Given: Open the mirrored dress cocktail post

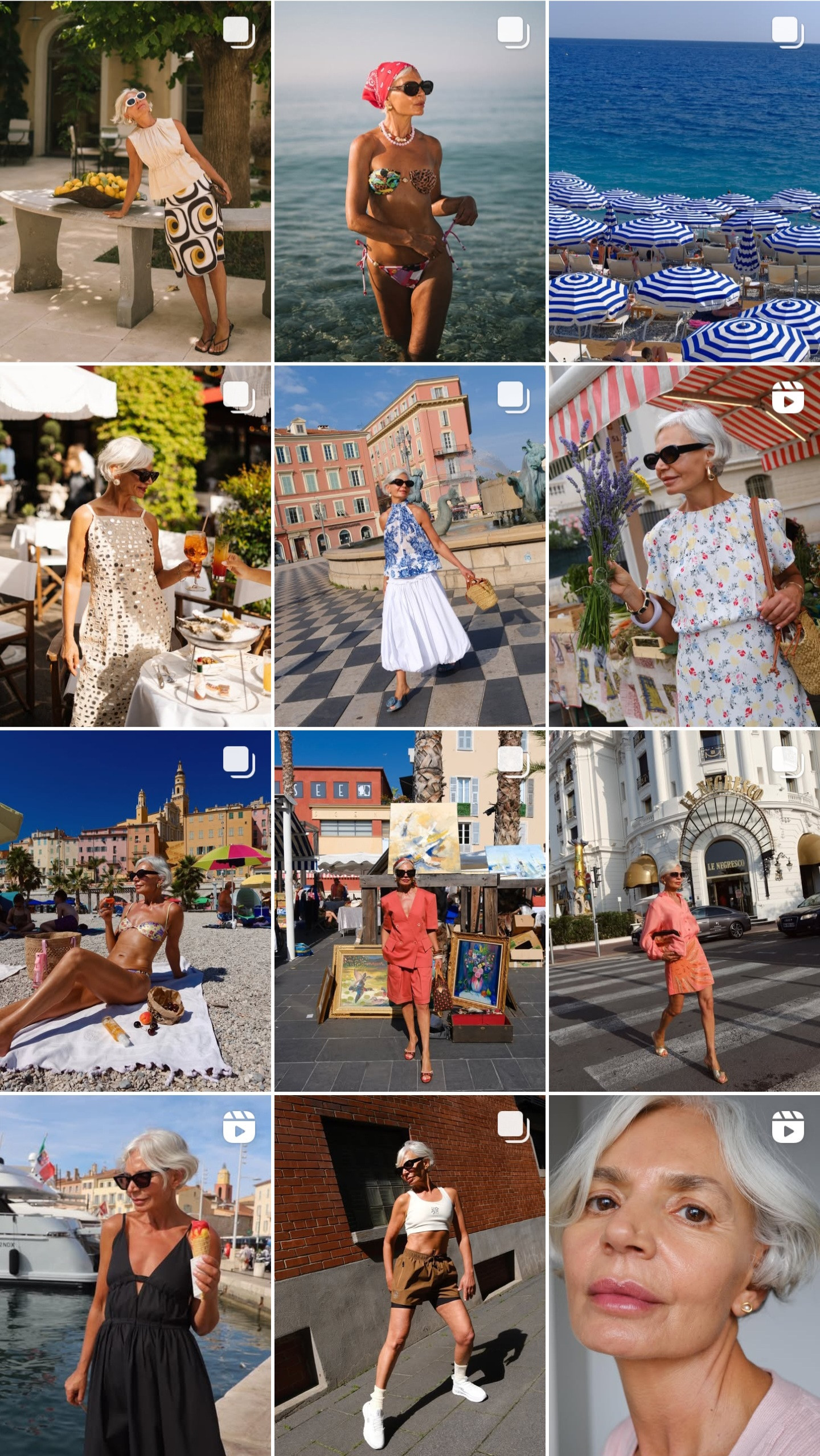Looking at the screenshot, I should [135, 546].
